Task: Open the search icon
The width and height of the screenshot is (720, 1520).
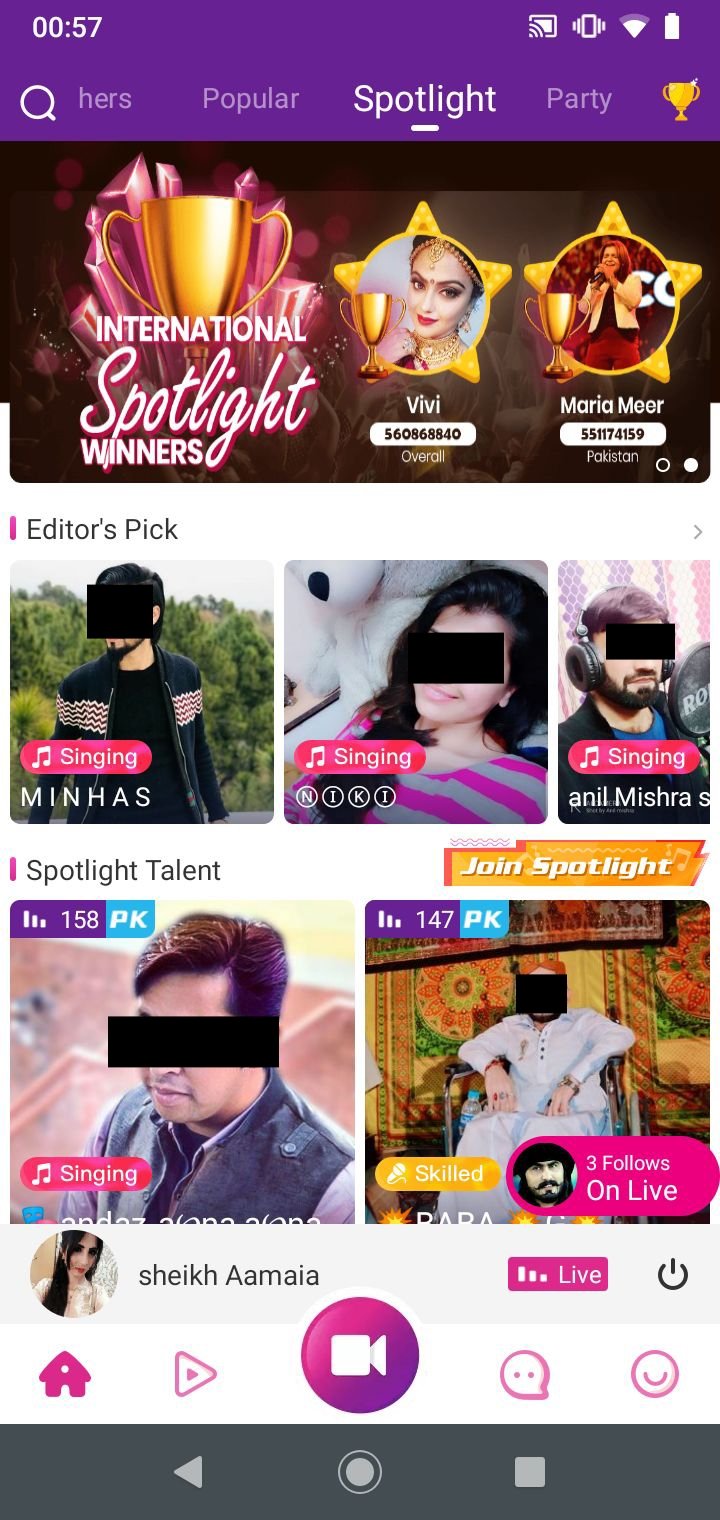Action: coord(38,101)
